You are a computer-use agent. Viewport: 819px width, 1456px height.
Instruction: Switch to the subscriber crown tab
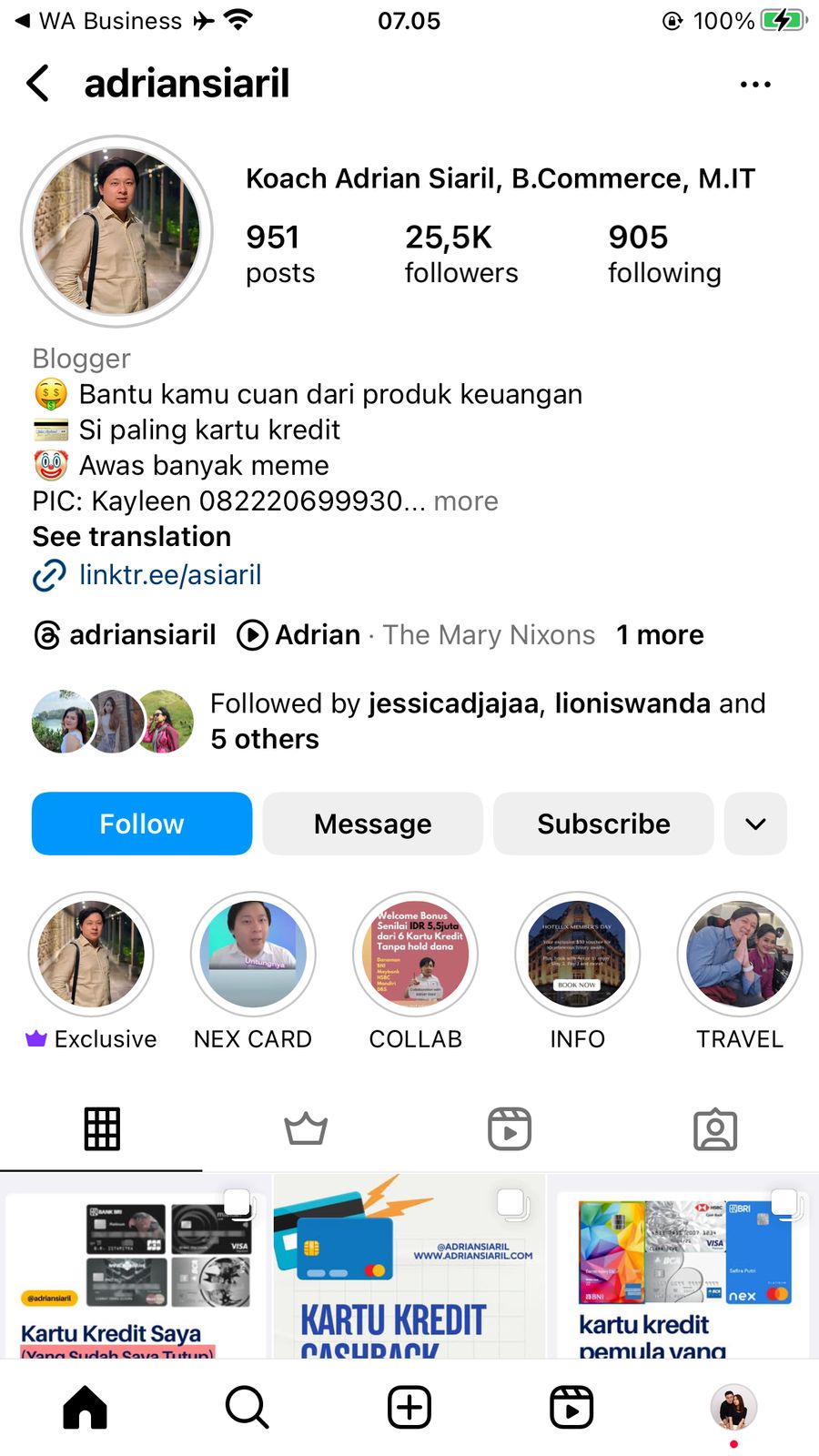click(306, 1129)
